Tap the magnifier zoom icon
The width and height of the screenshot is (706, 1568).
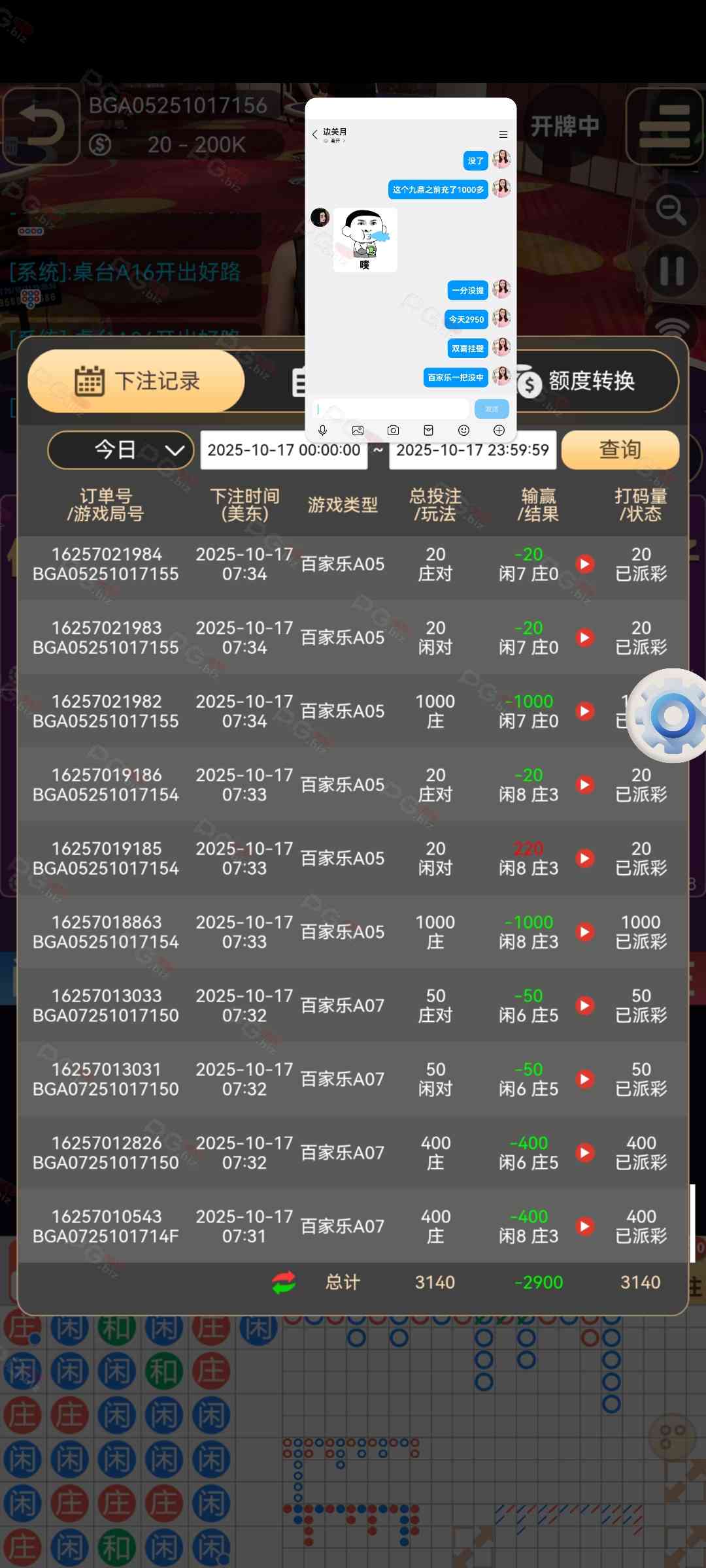click(x=671, y=210)
